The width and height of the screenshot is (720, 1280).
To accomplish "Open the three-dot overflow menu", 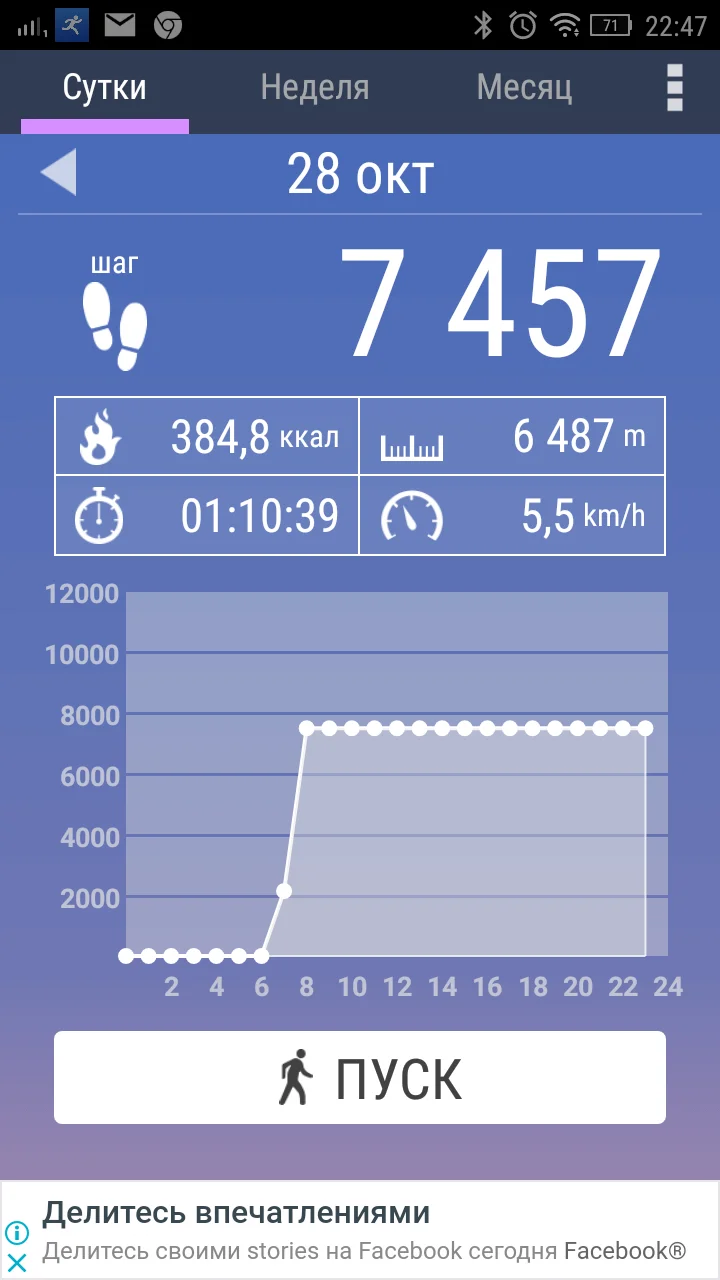I will click(675, 88).
